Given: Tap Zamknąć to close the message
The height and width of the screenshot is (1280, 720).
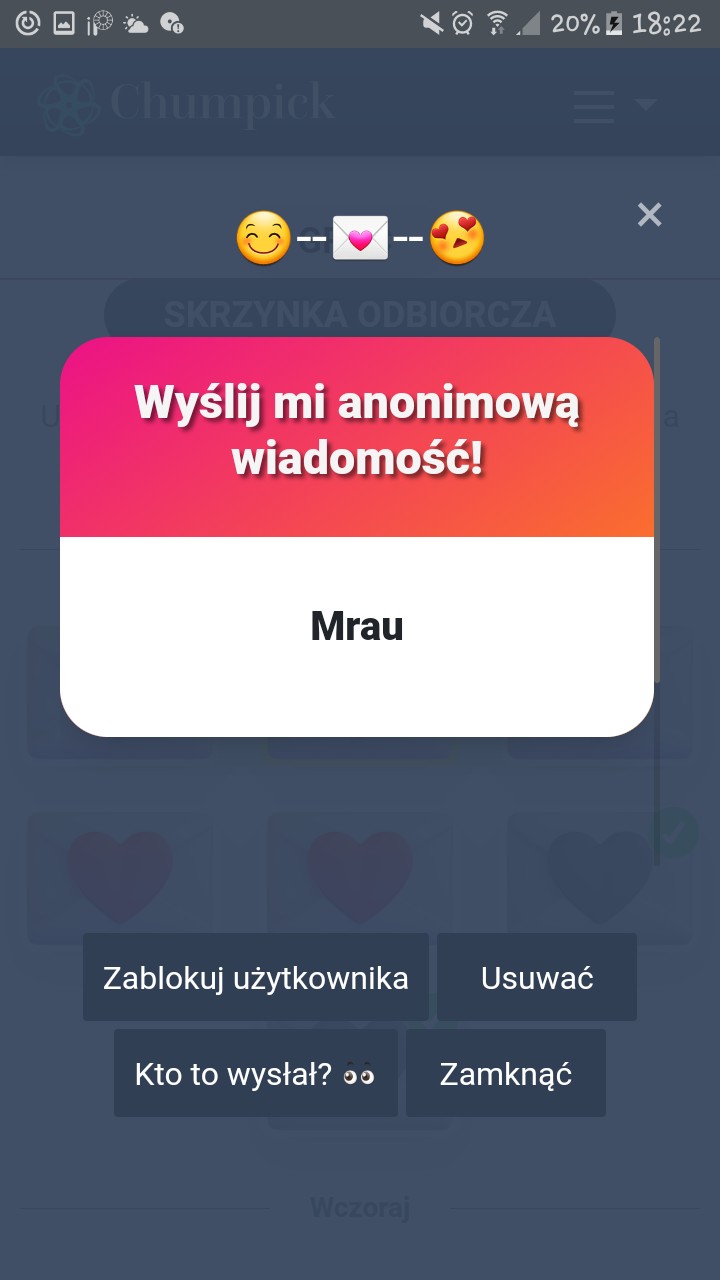Looking at the screenshot, I should [x=506, y=1073].
